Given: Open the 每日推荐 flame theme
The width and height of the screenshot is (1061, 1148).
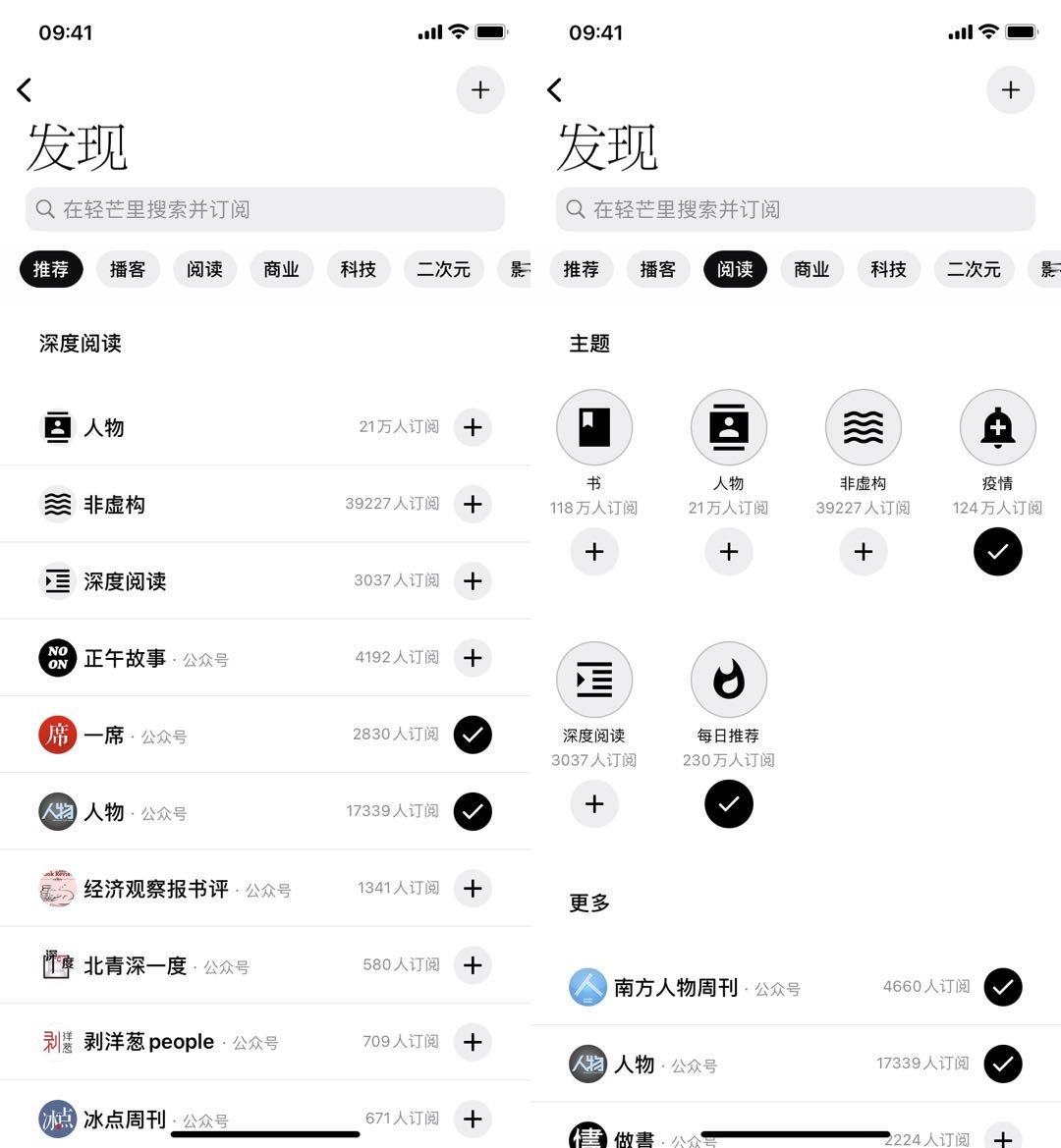Looking at the screenshot, I should point(729,680).
